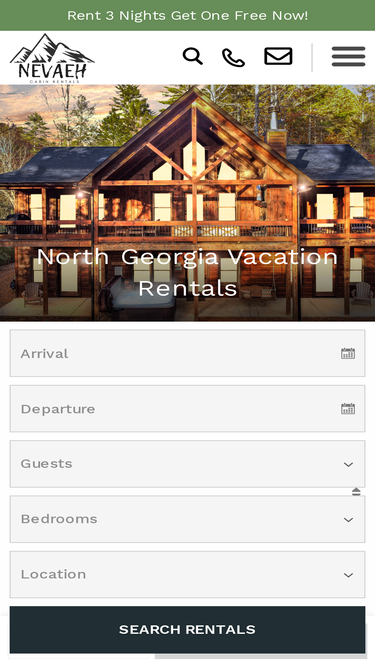The image size is (375, 667).
Task: Open the search magnifier icon
Action: tap(193, 56)
